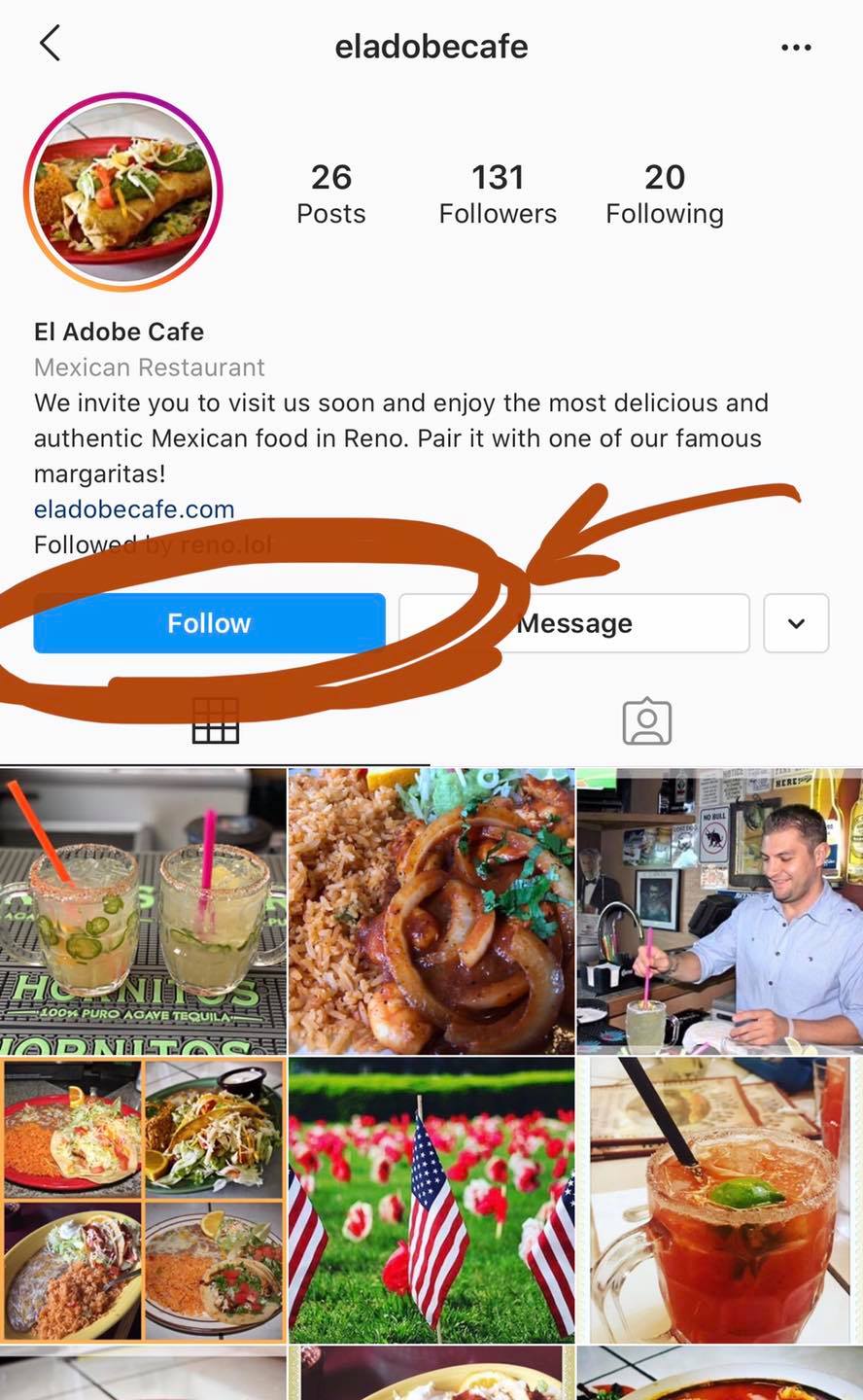Open the 20 Following list

665,193
